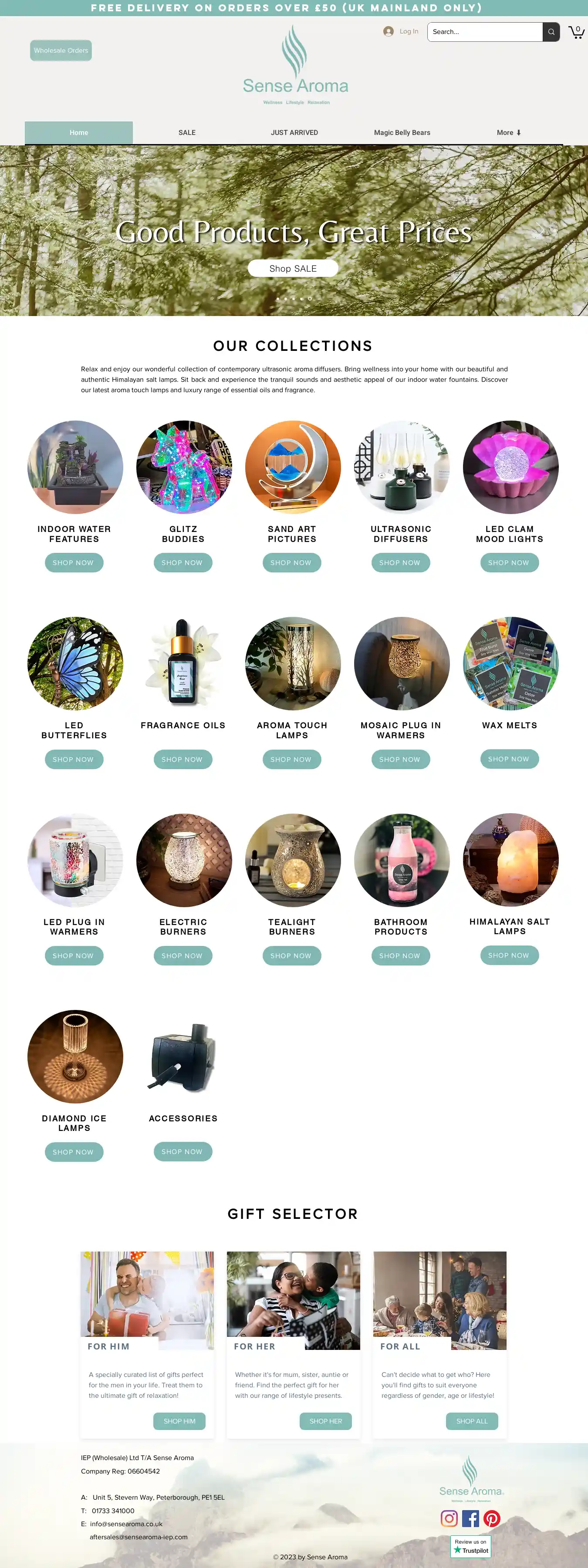View the Himalayan Salt Lamps picture
Viewport: 588px width, 1568px height.
[x=510, y=860]
